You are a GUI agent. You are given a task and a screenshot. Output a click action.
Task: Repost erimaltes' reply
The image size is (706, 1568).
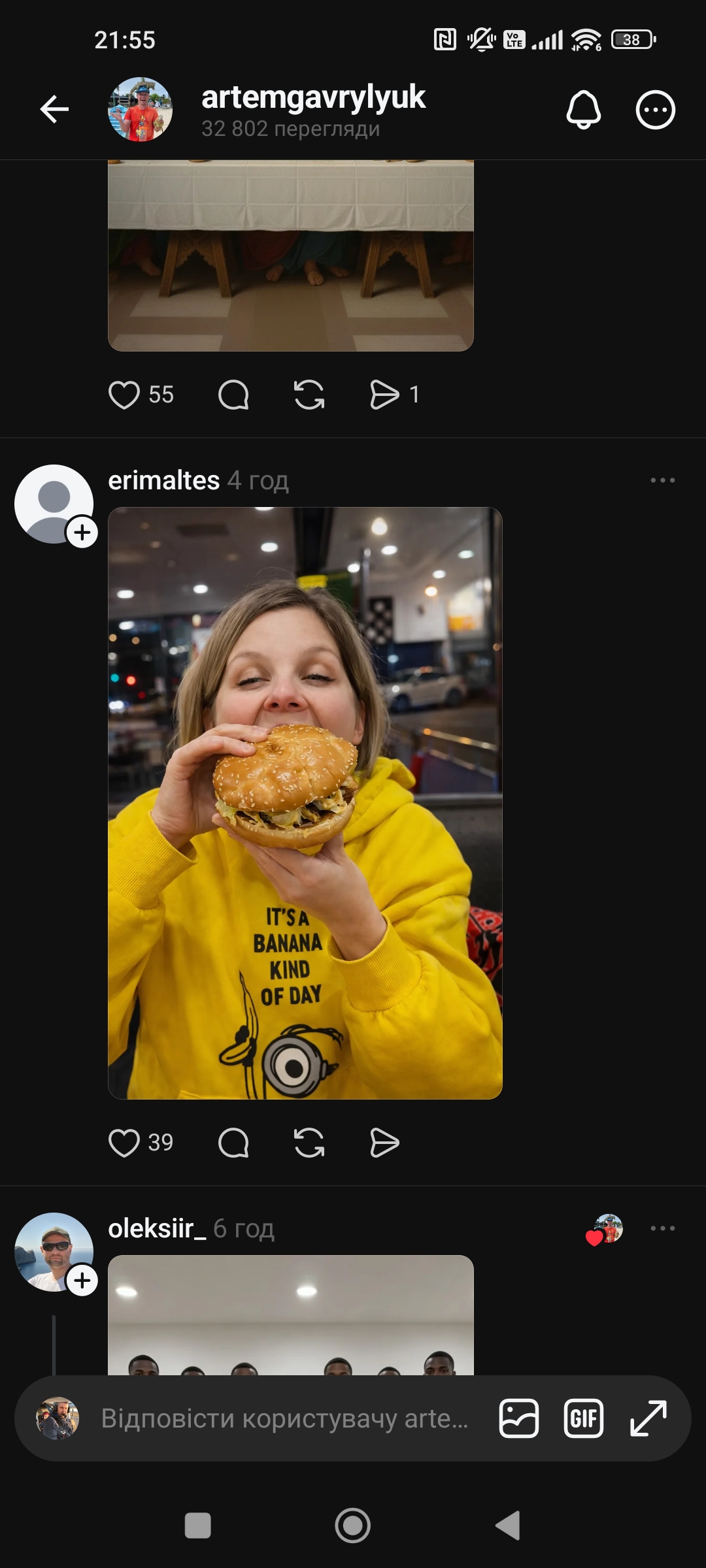pos(309,1143)
